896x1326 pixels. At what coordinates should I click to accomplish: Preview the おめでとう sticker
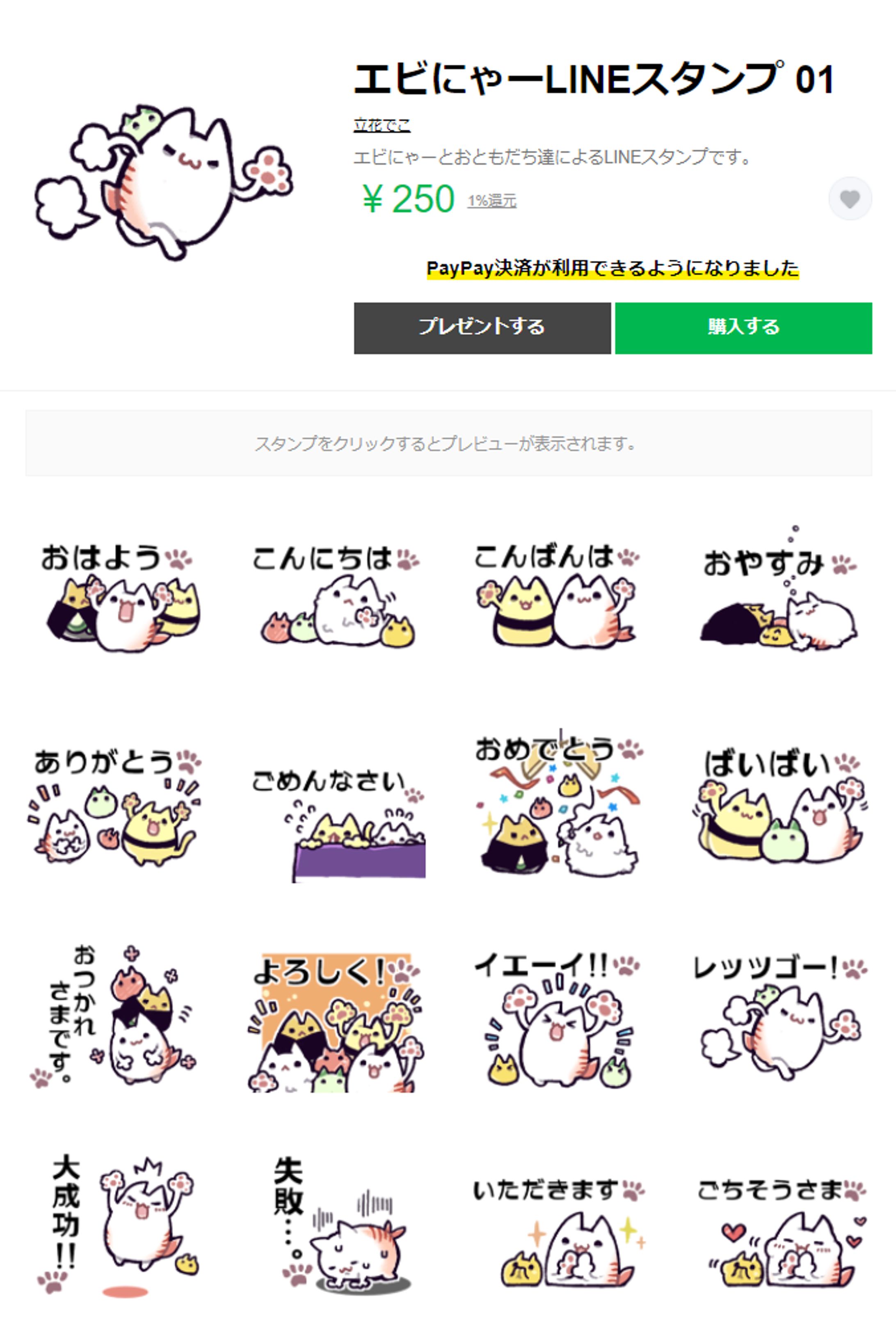(x=559, y=804)
